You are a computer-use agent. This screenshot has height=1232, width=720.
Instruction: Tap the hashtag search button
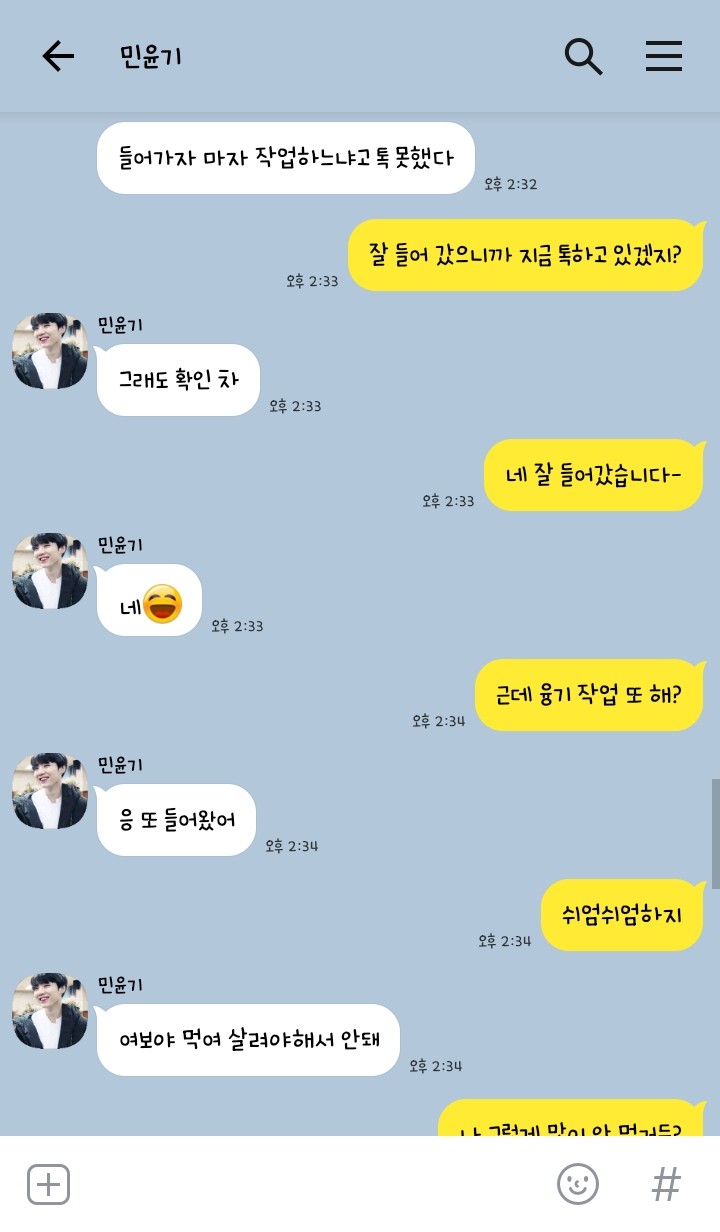(x=666, y=1185)
